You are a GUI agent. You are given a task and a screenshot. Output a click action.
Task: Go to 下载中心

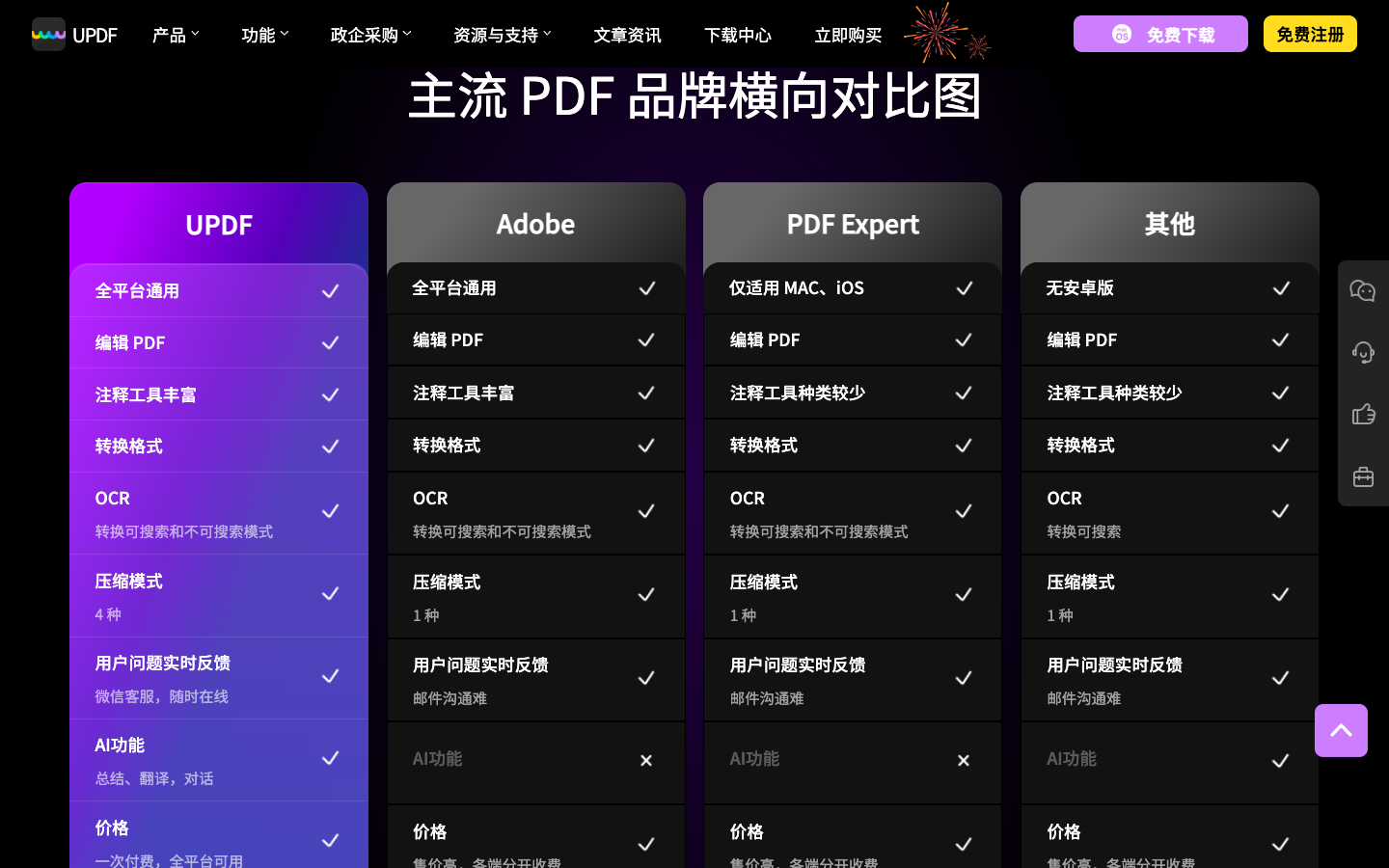(x=738, y=35)
